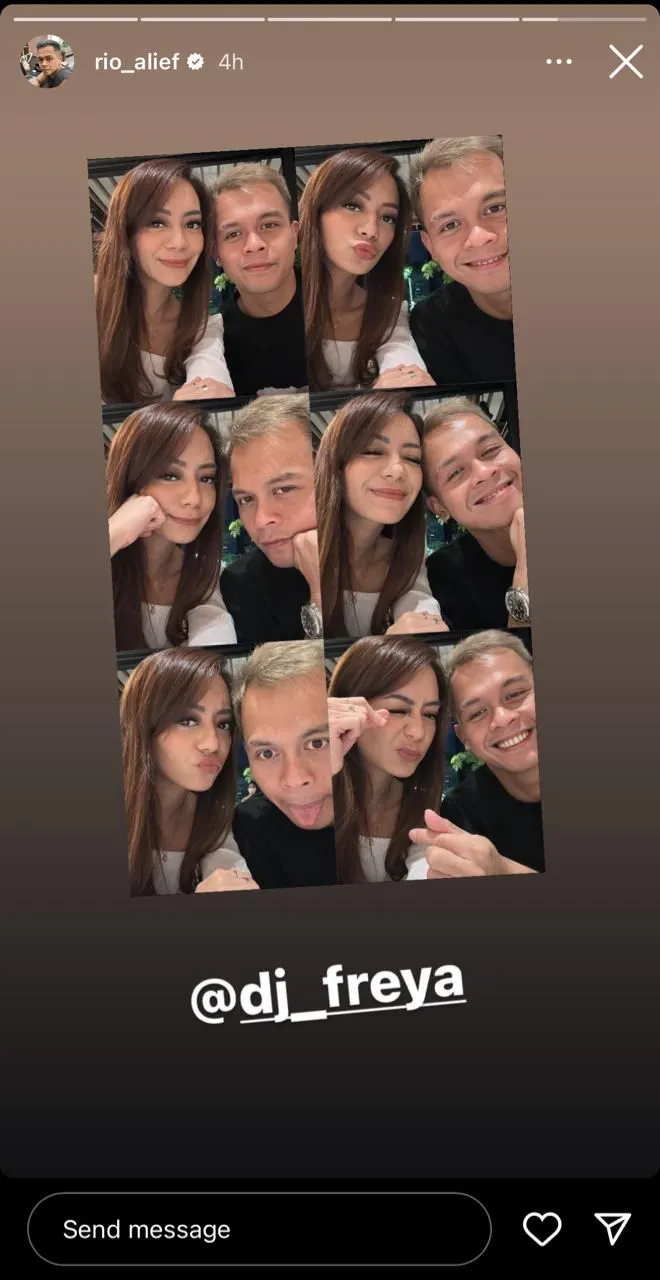Open the story options menu
The width and height of the screenshot is (660, 1280).
tap(559, 62)
